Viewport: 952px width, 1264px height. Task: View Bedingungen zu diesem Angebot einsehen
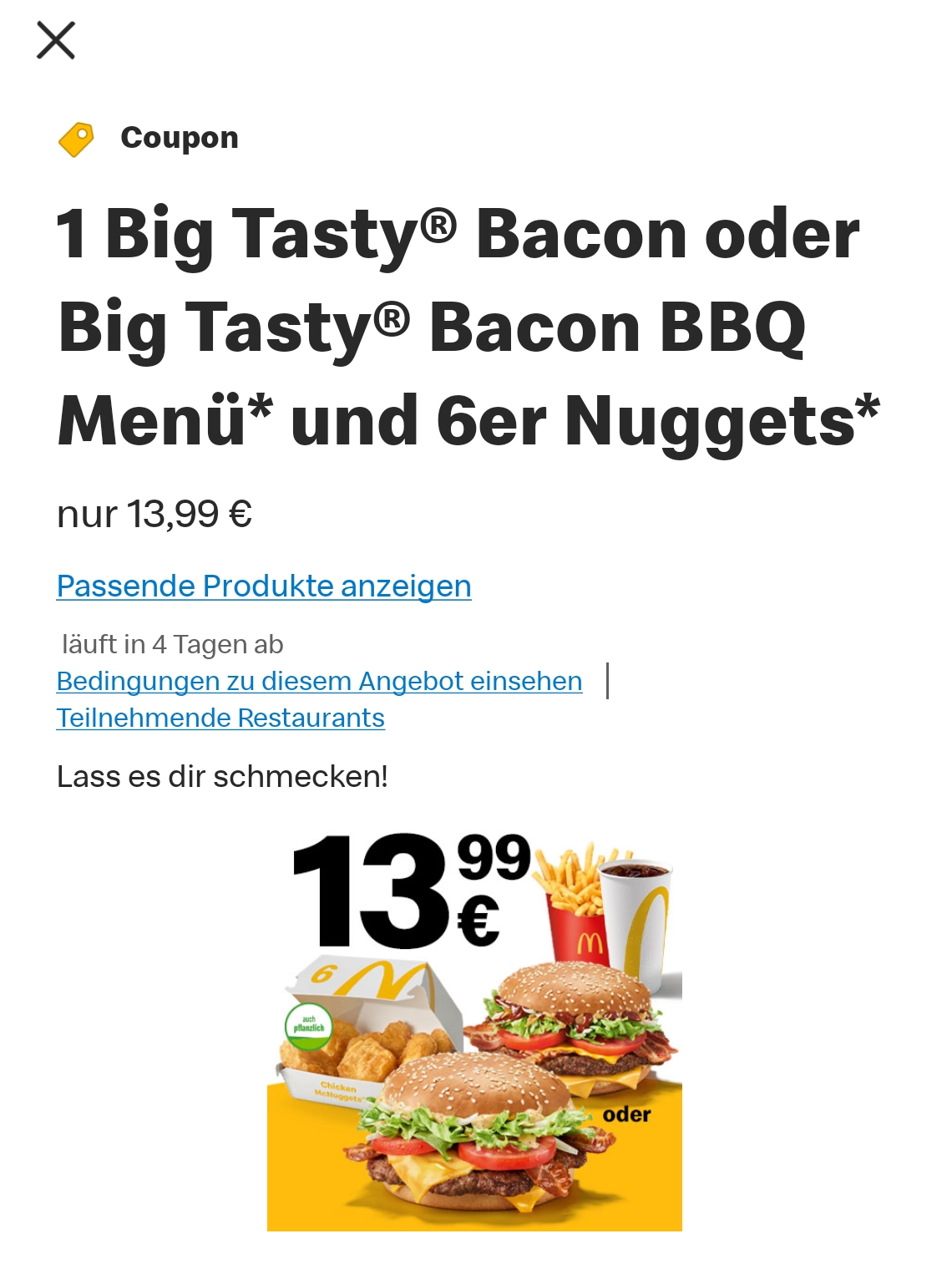(x=319, y=682)
